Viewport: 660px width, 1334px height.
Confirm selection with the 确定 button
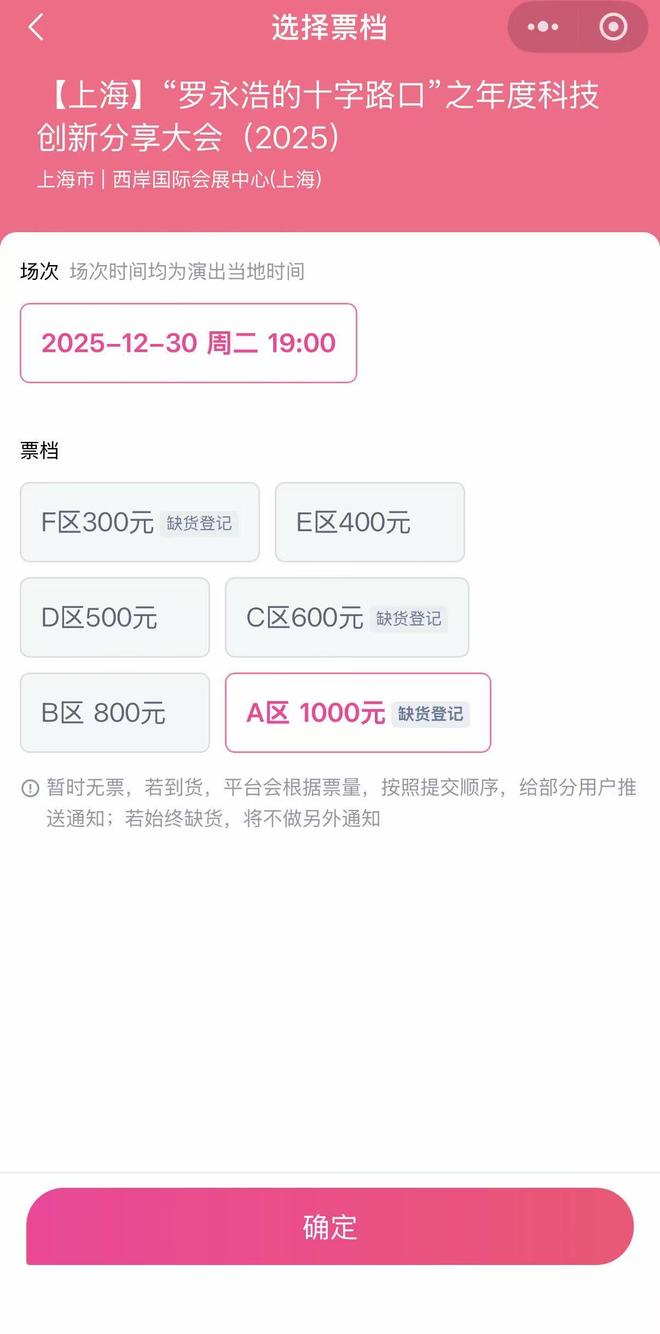point(330,1226)
